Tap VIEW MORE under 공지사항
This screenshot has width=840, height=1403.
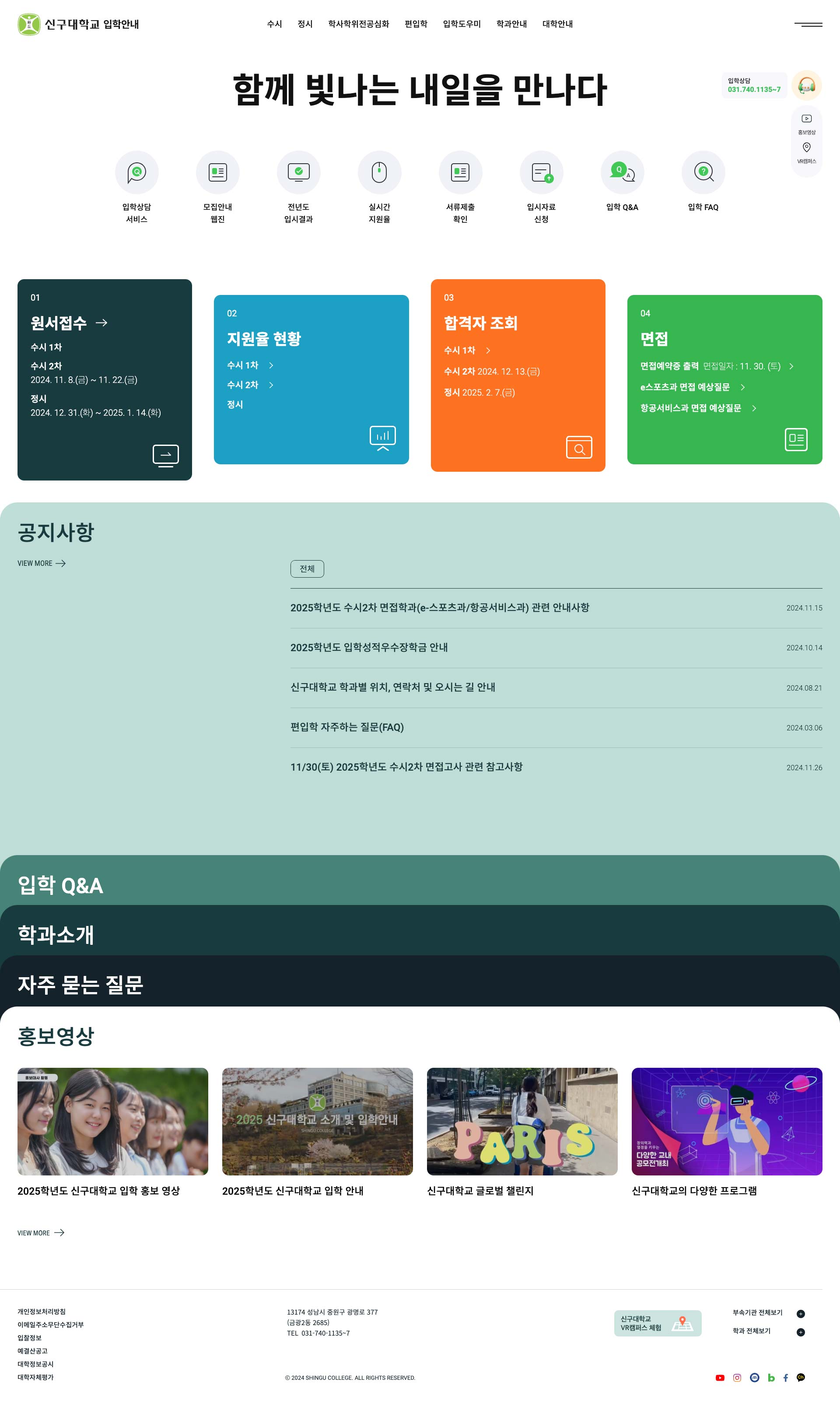point(41,563)
